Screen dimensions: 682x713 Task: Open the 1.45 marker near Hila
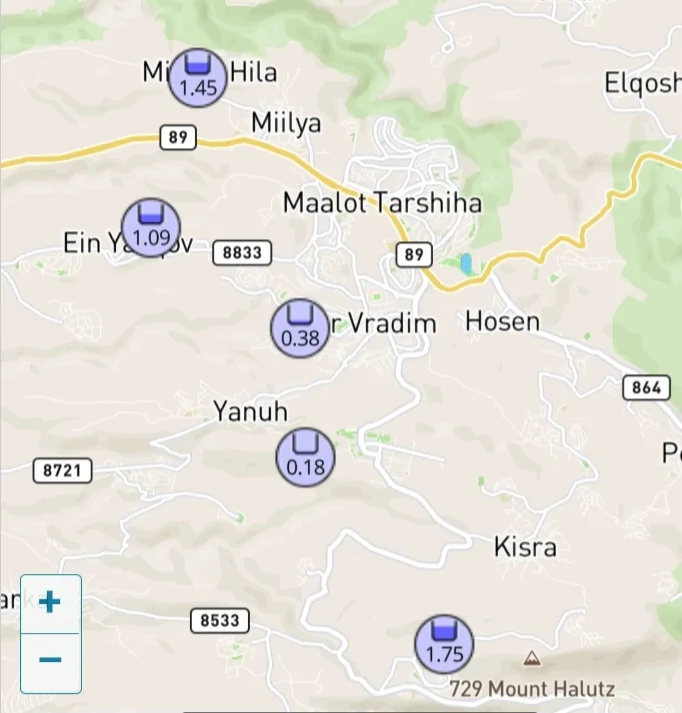[197, 77]
